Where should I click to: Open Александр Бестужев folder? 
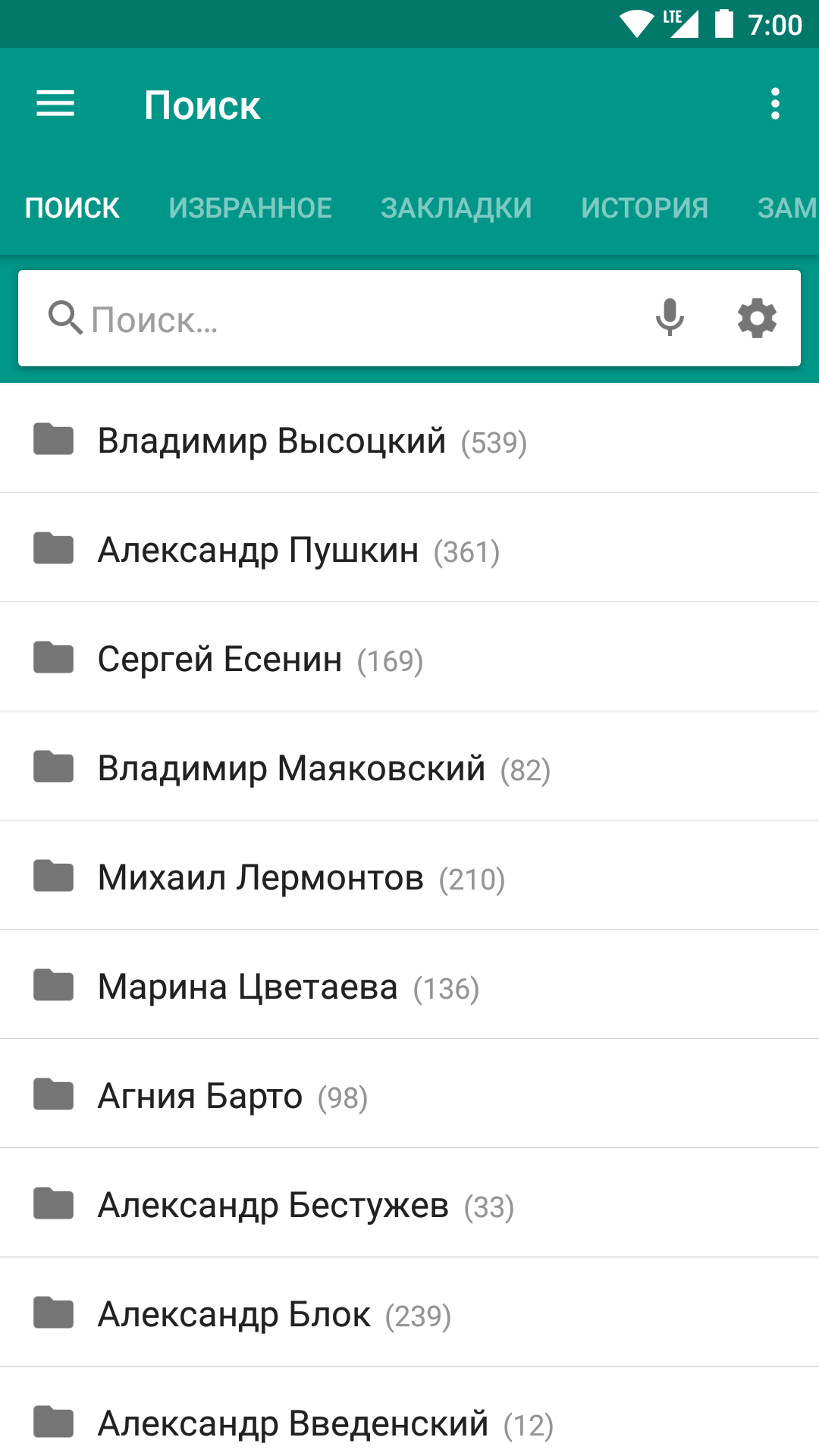[305, 1204]
